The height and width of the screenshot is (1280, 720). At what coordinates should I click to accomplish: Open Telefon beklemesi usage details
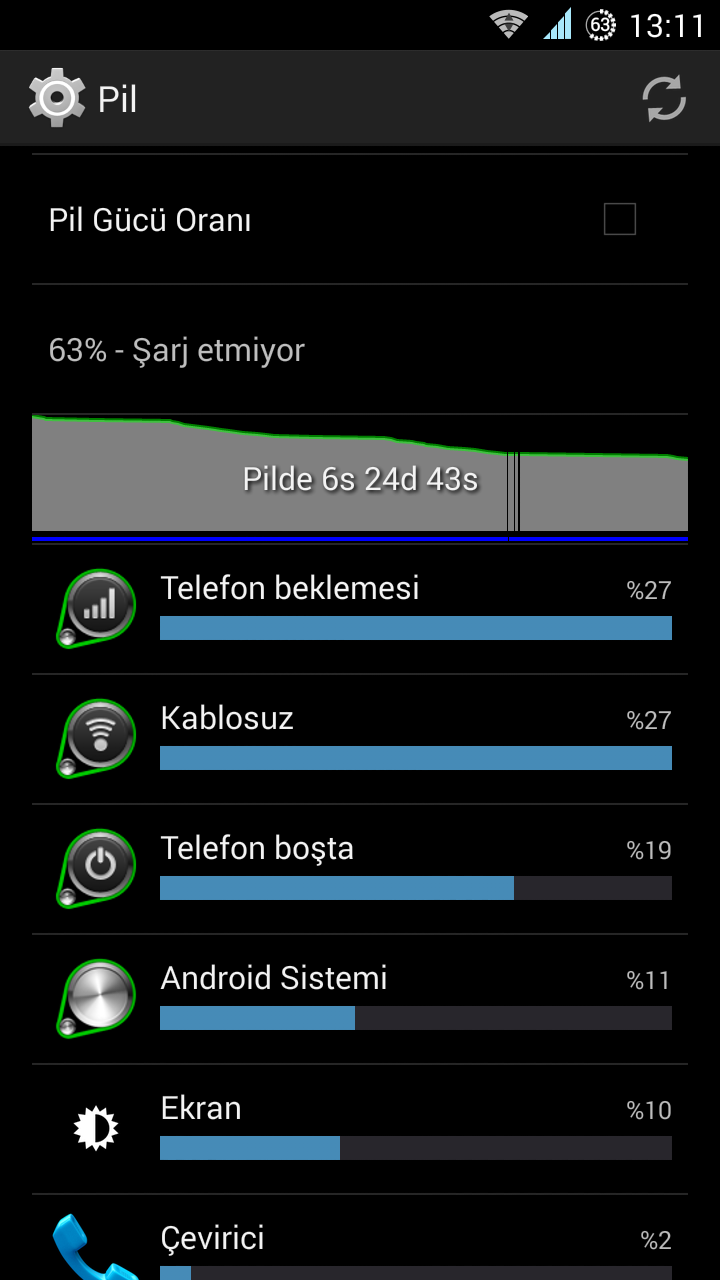360,609
